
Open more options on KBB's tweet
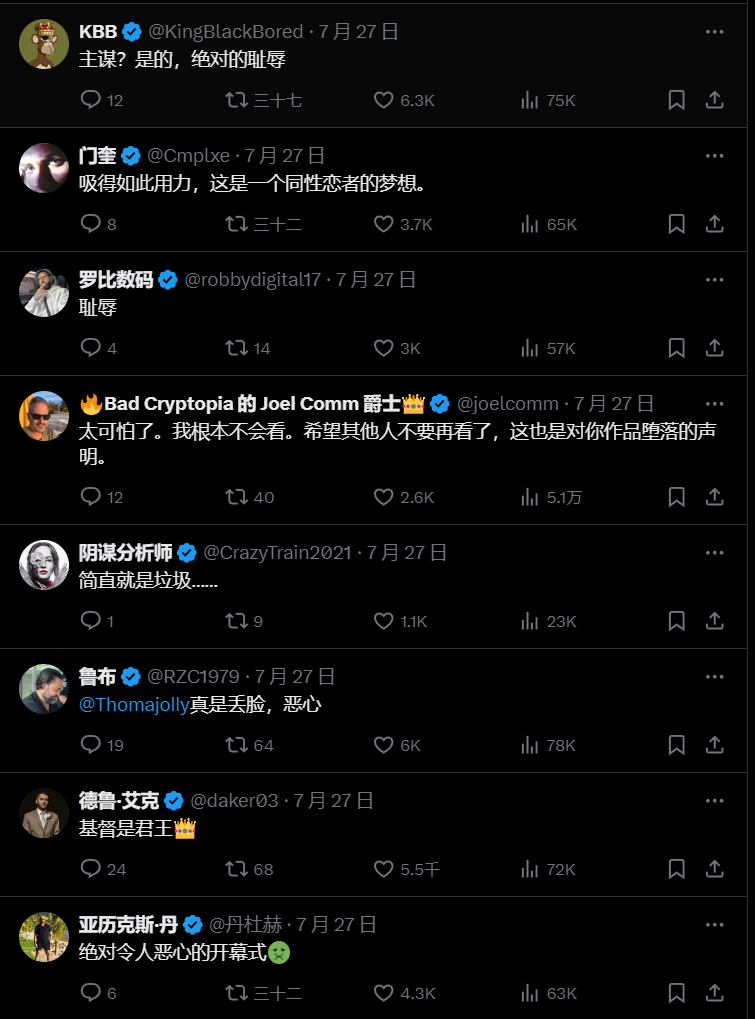[714, 31]
